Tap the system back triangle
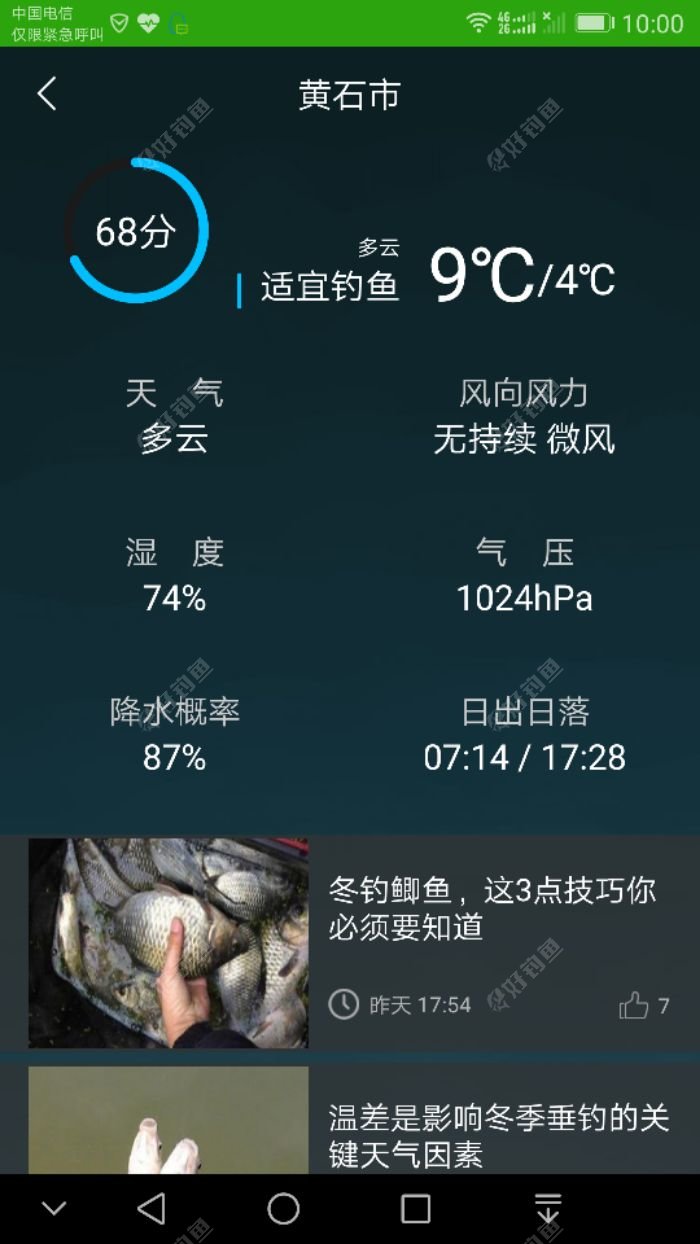The width and height of the screenshot is (700, 1244). click(x=151, y=1209)
